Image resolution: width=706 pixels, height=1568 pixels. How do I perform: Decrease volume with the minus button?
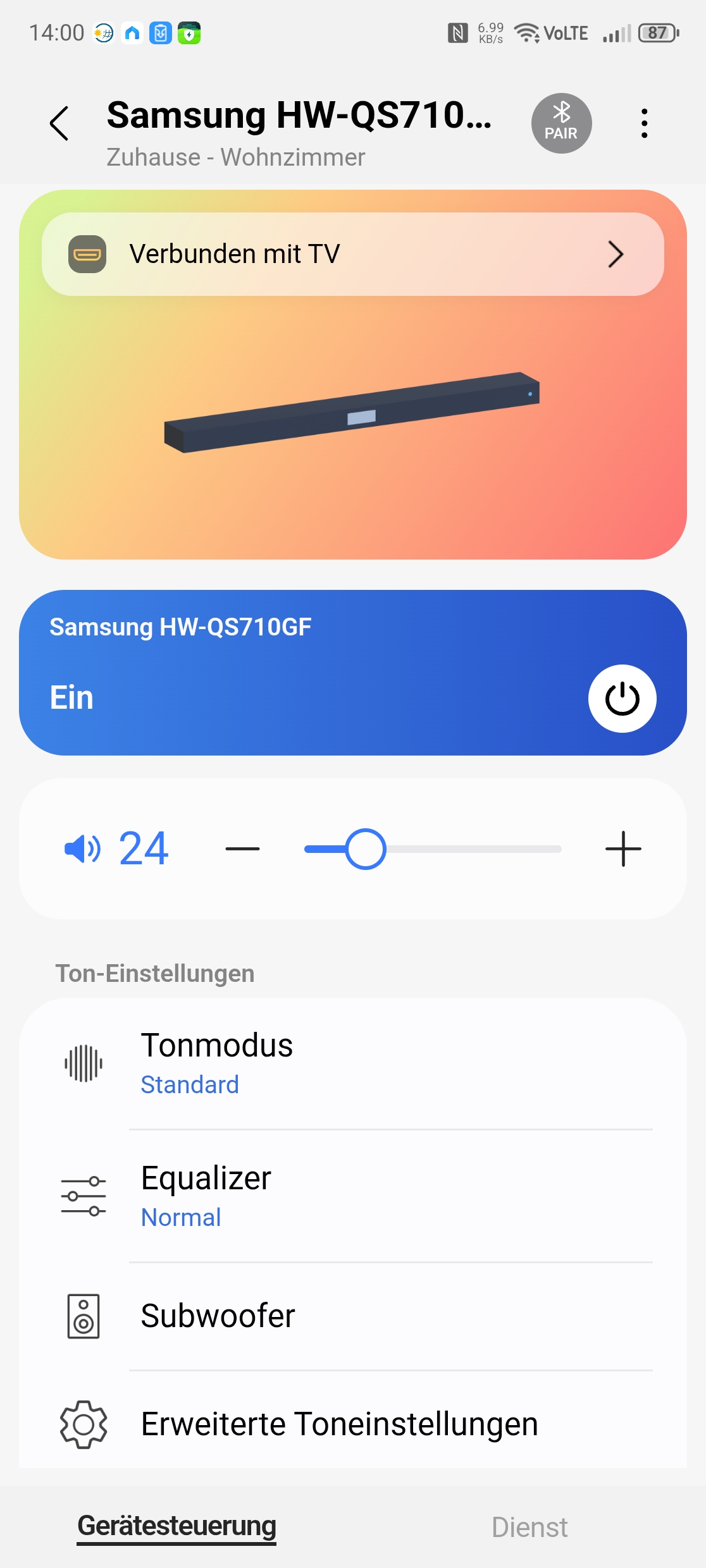[x=242, y=848]
